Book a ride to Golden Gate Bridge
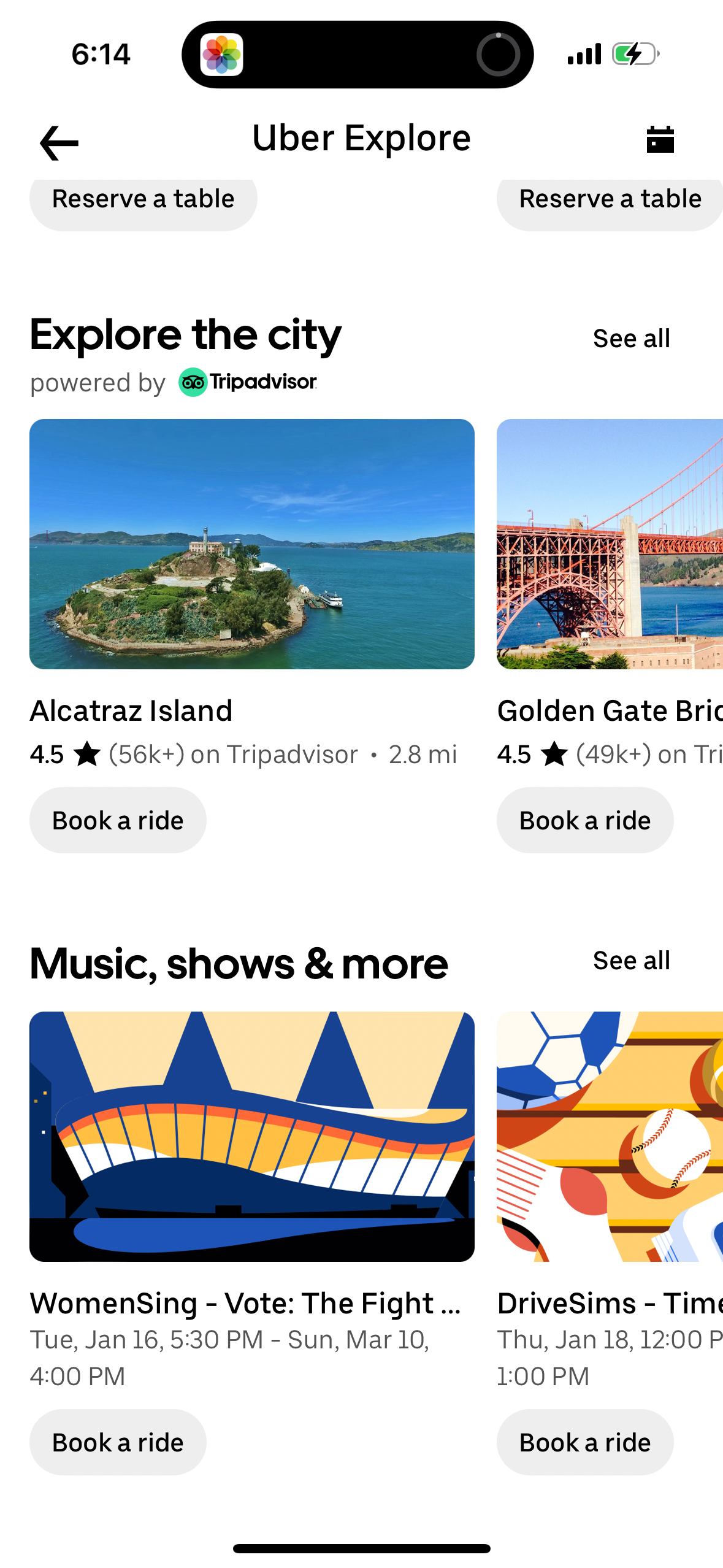This screenshot has width=723, height=1568. (x=584, y=820)
